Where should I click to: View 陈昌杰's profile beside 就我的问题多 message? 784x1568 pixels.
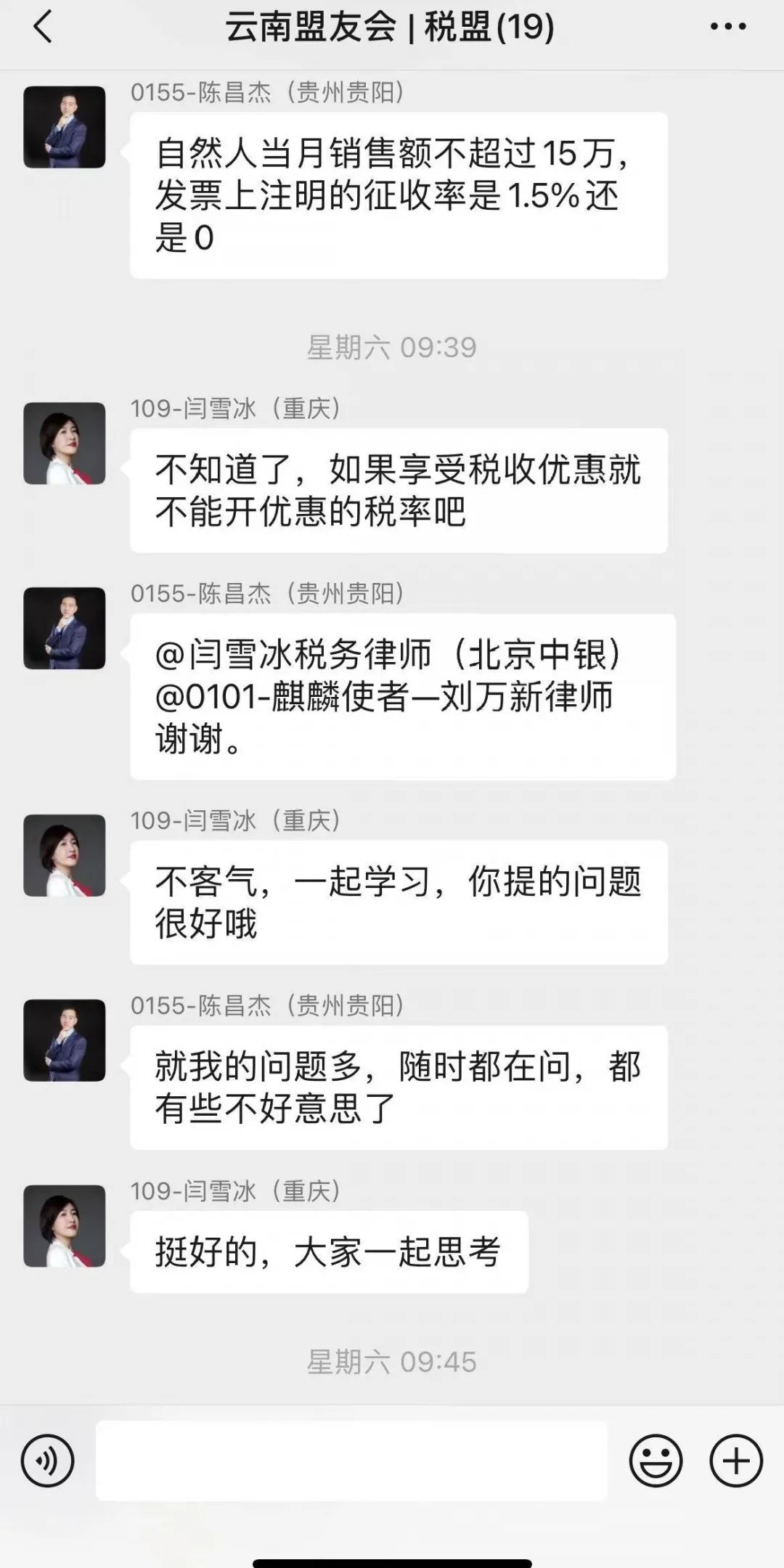pos(65,1040)
